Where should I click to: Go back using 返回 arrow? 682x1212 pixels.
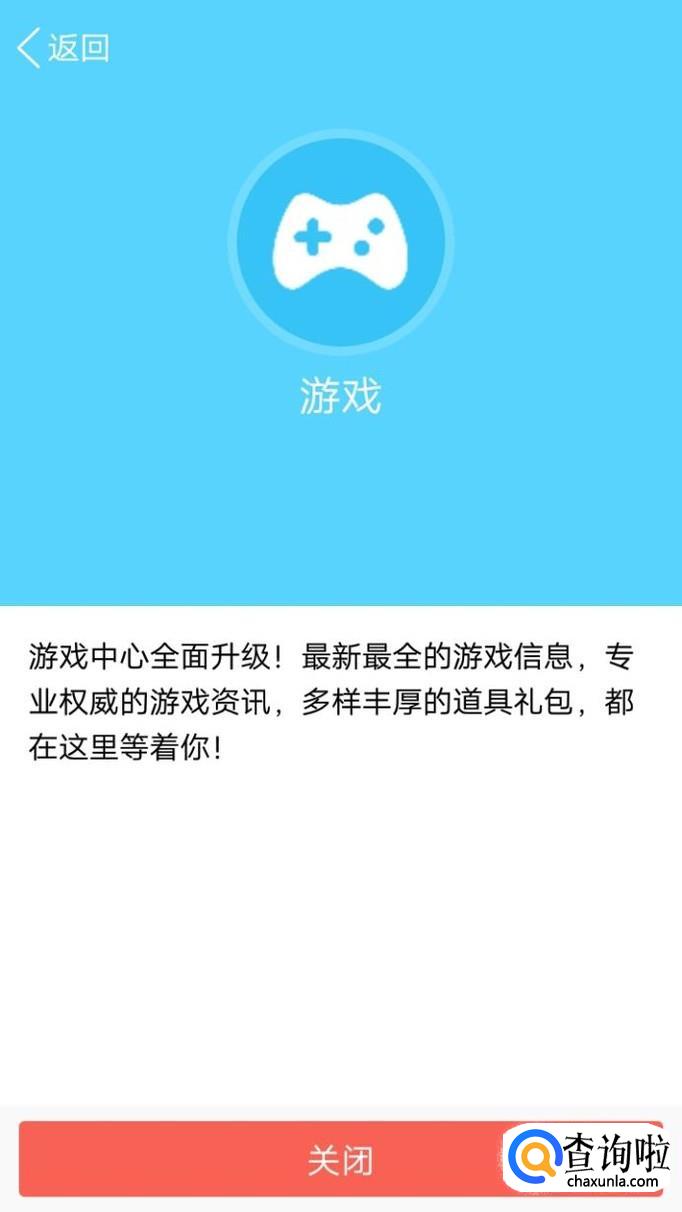tap(62, 48)
